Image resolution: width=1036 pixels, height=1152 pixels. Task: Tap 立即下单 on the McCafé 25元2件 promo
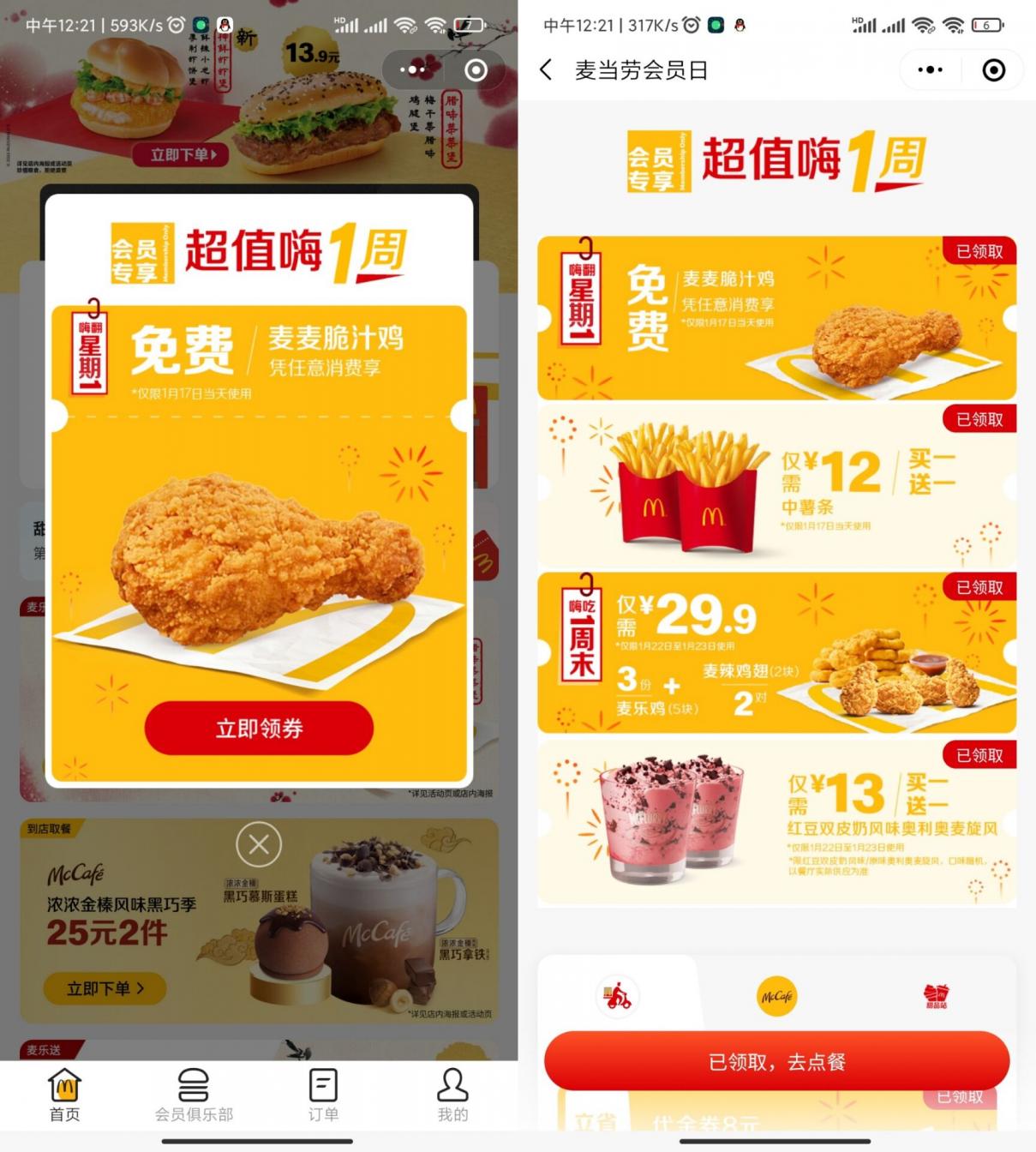pyautogui.click(x=105, y=988)
